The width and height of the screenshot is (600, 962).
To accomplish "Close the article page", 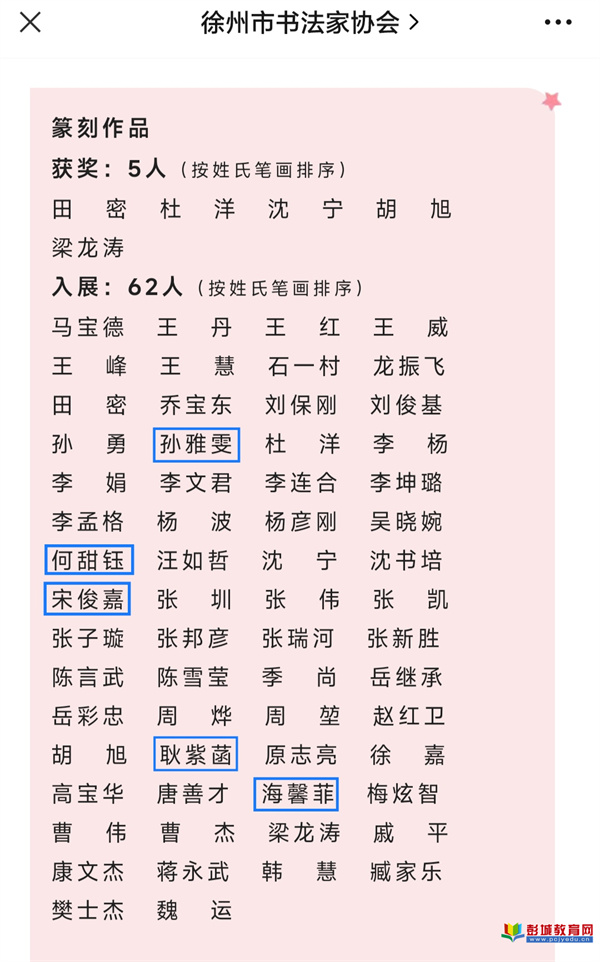I will (30, 23).
